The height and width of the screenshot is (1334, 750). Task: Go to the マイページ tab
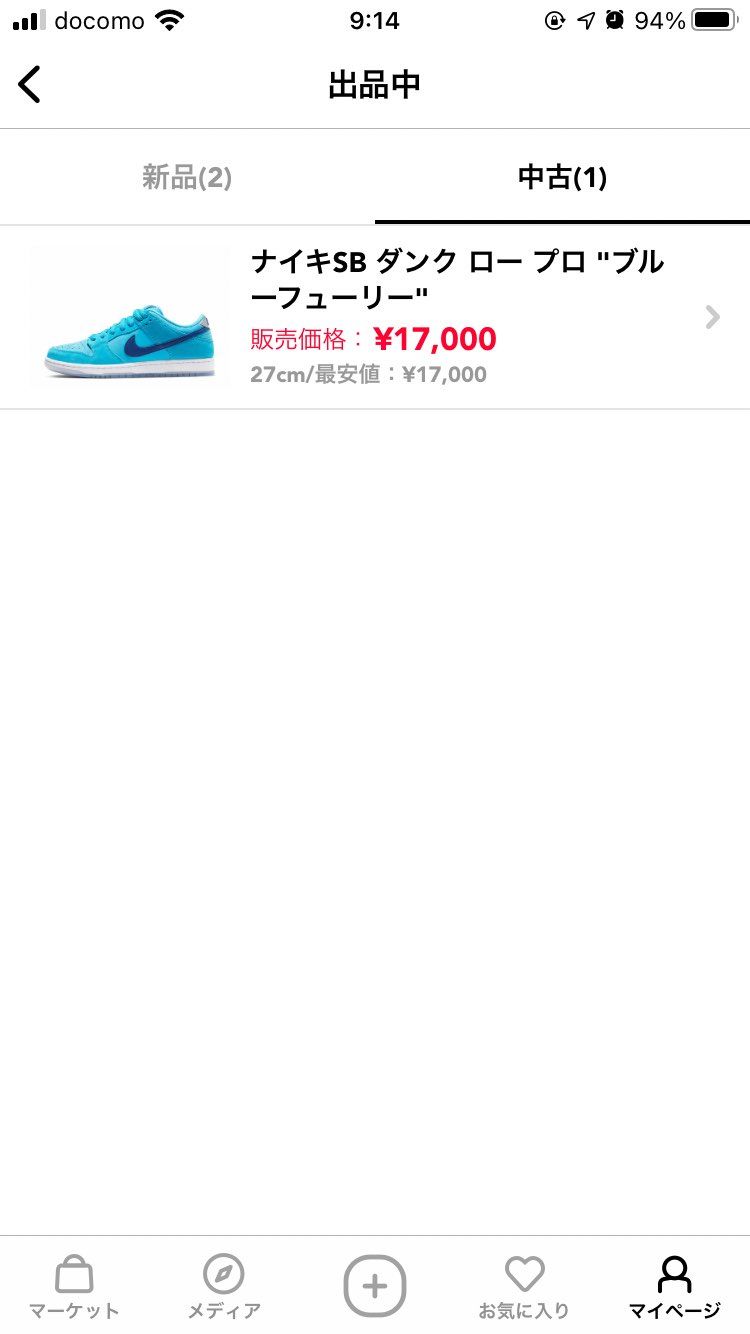pyautogui.click(x=674, y=1286)
